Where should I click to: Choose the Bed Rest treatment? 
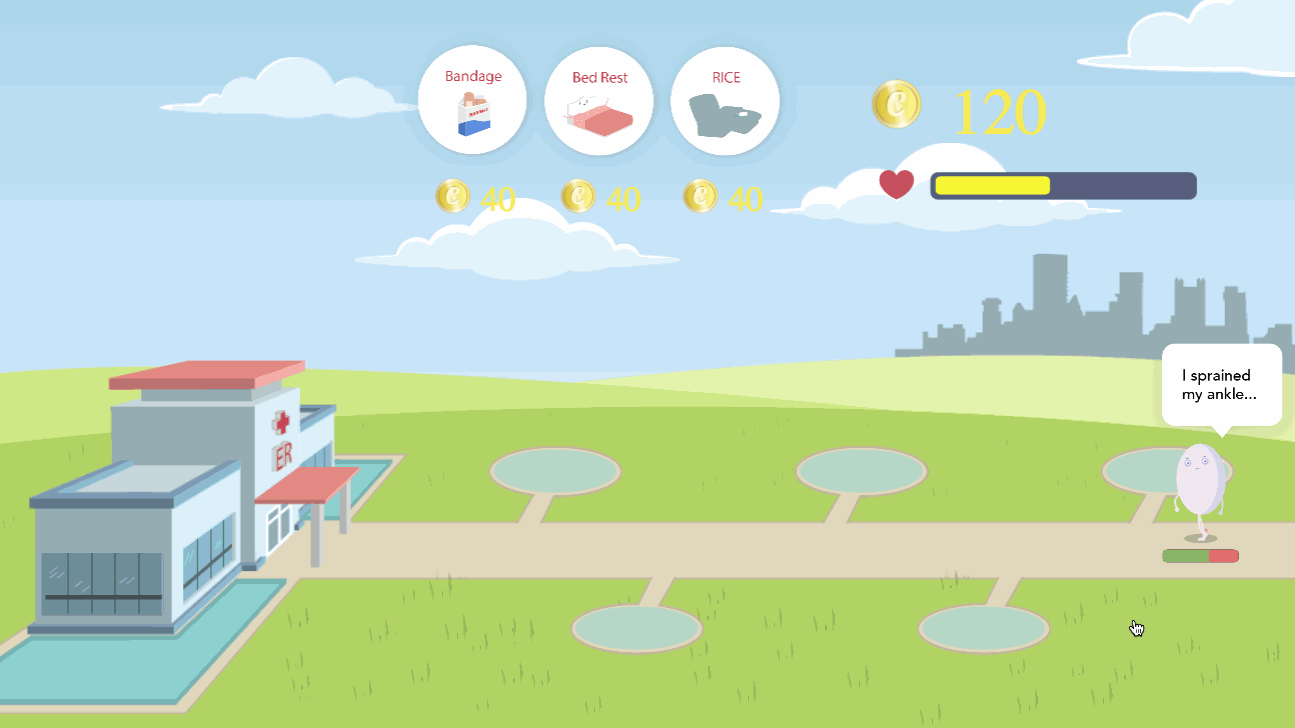point(599,101)
